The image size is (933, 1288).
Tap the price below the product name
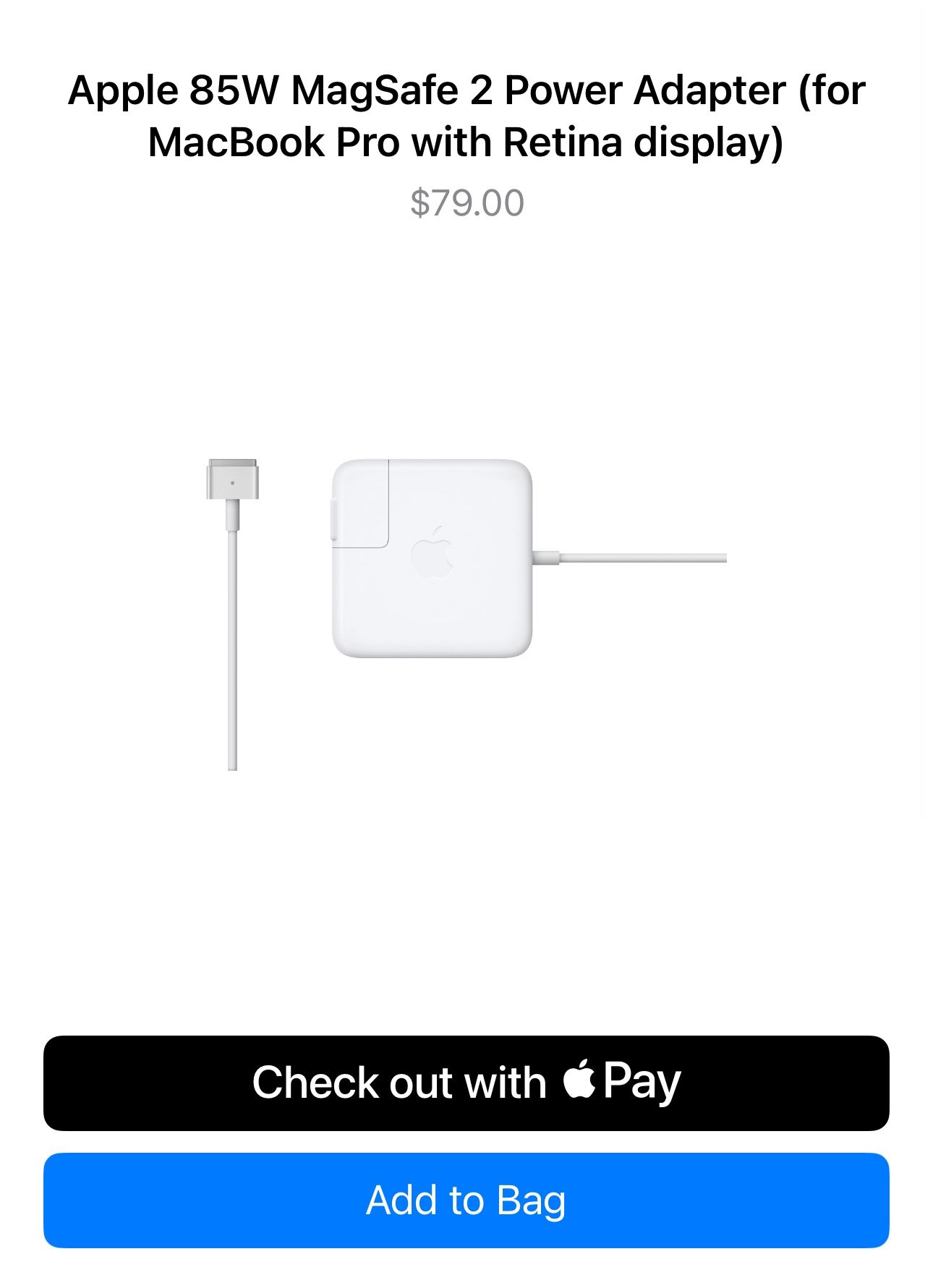[x=466, y=202]
